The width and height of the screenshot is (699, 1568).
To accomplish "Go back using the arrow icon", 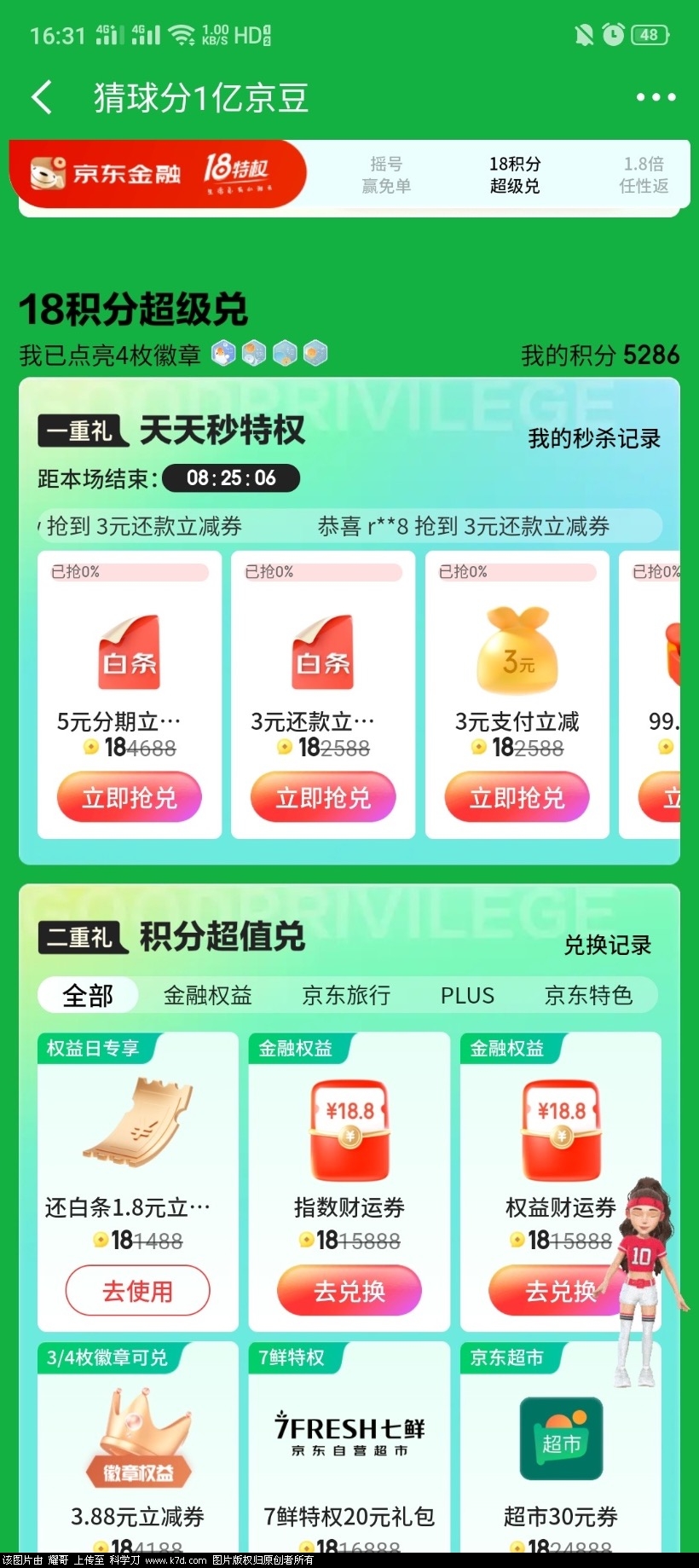I will tap(42, 97).
